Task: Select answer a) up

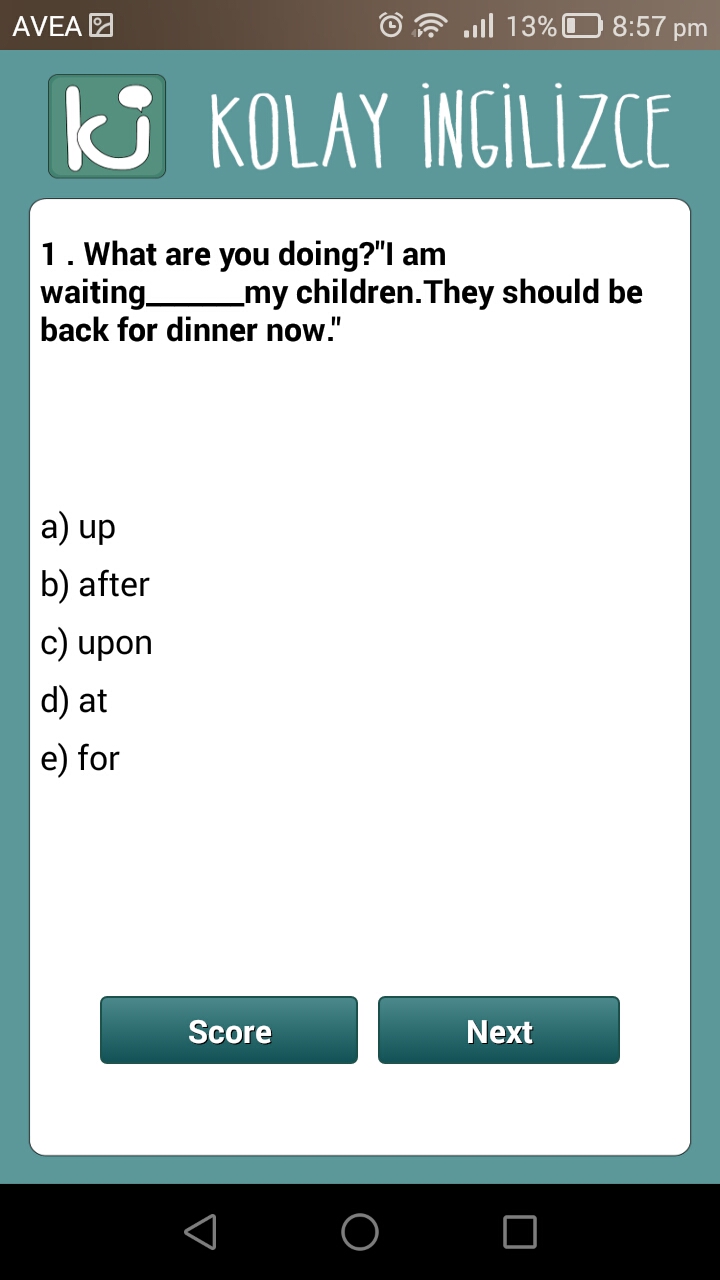Action: 78,527
